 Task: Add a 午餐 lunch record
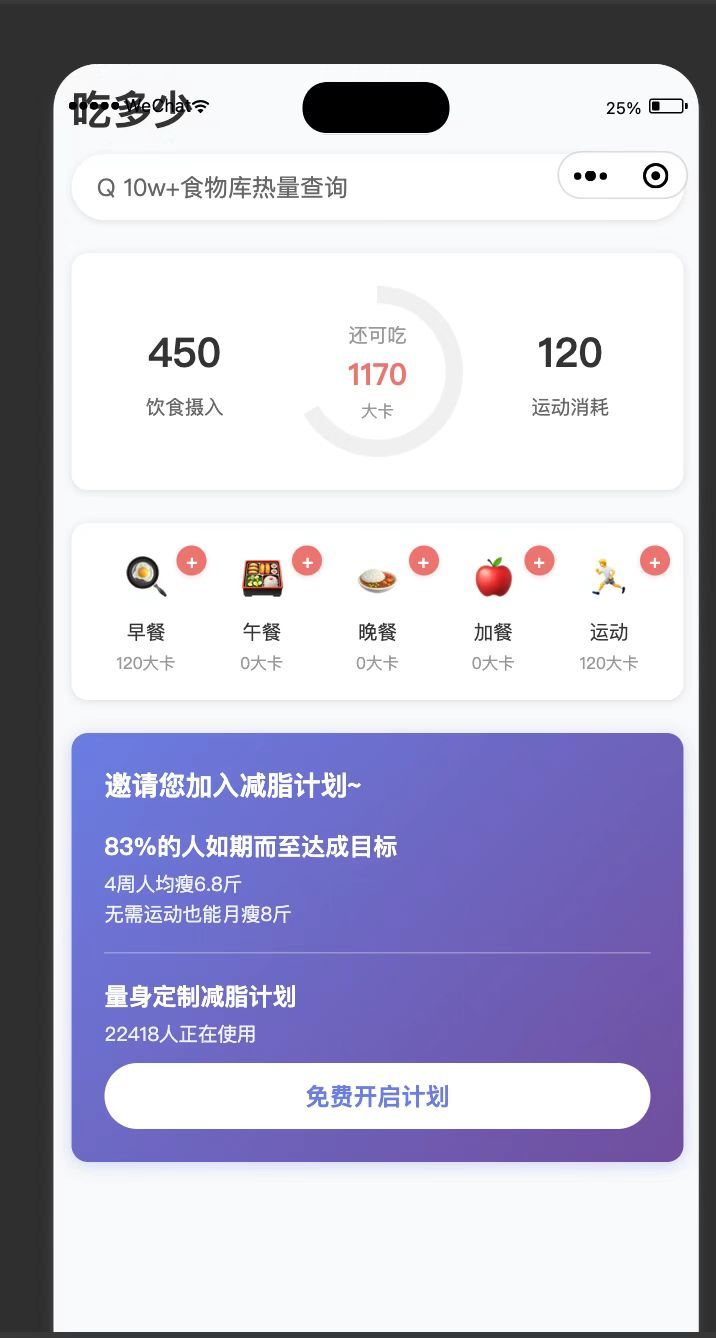click(x=307, y=561)
